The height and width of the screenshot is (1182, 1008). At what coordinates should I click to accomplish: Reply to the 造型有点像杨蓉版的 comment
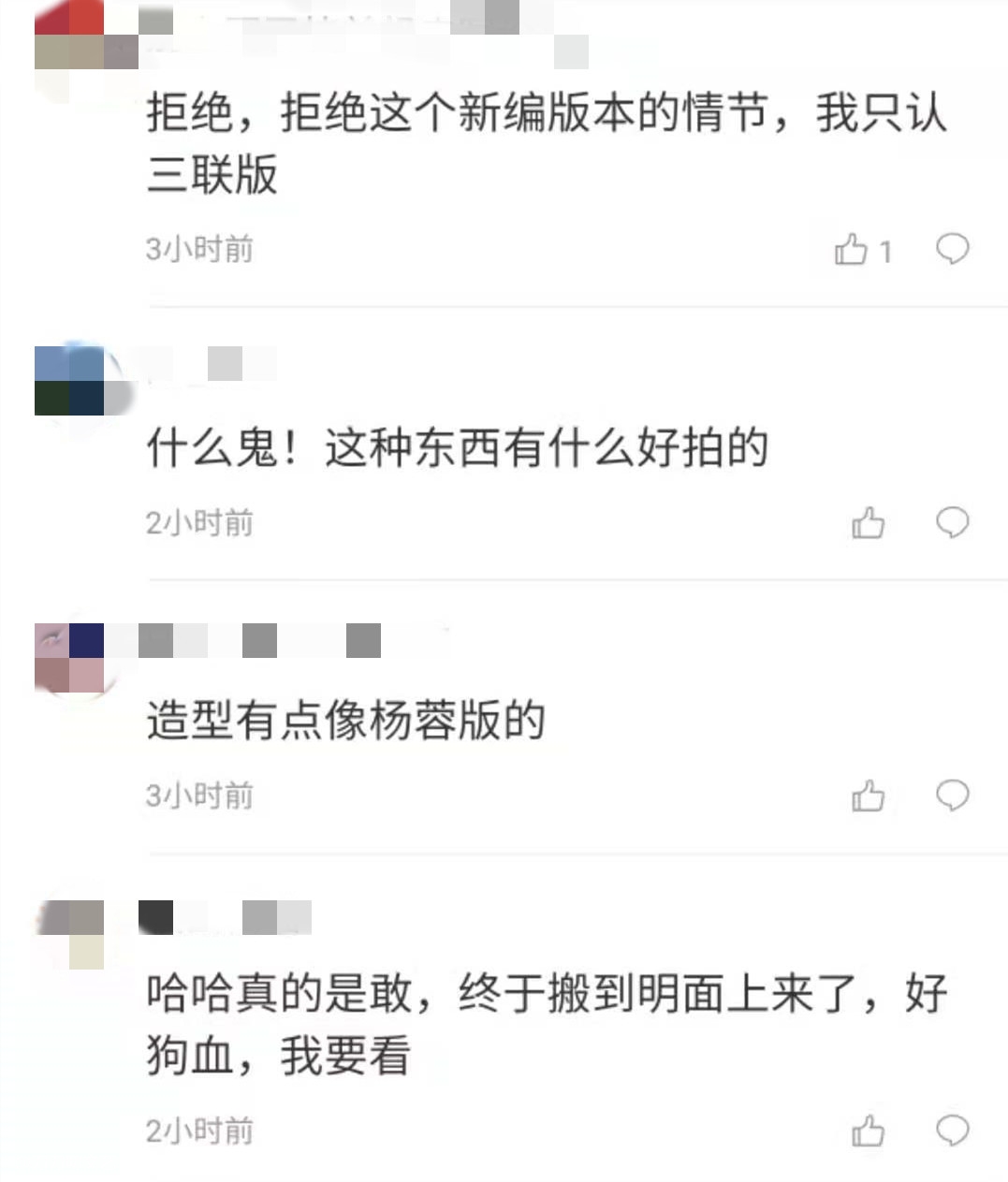click(952, 795)
